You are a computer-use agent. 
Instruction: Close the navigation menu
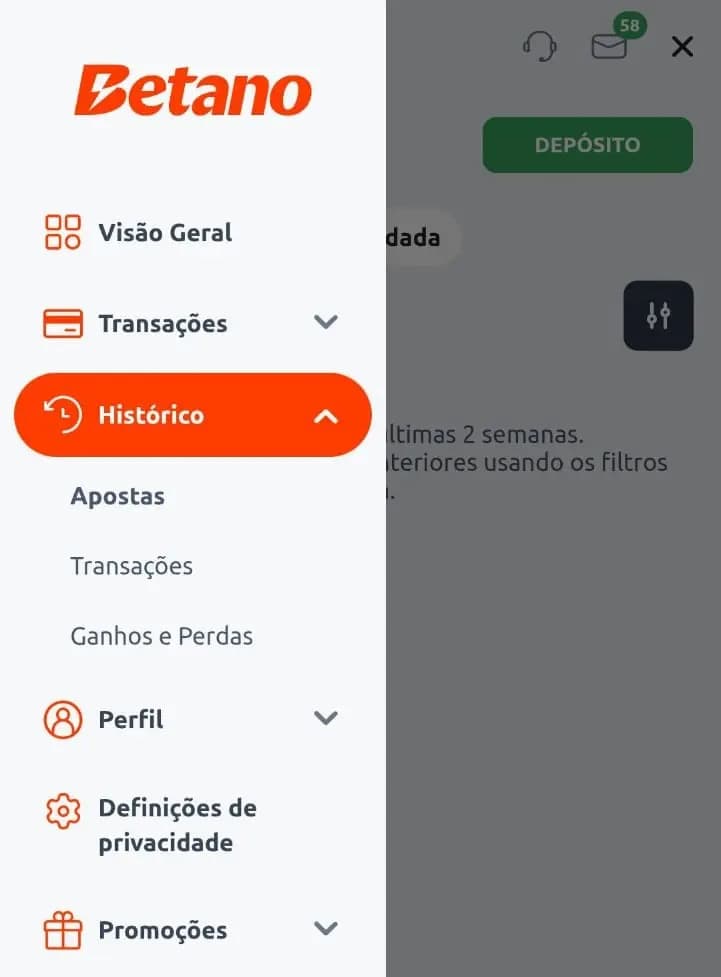(682, 46)
